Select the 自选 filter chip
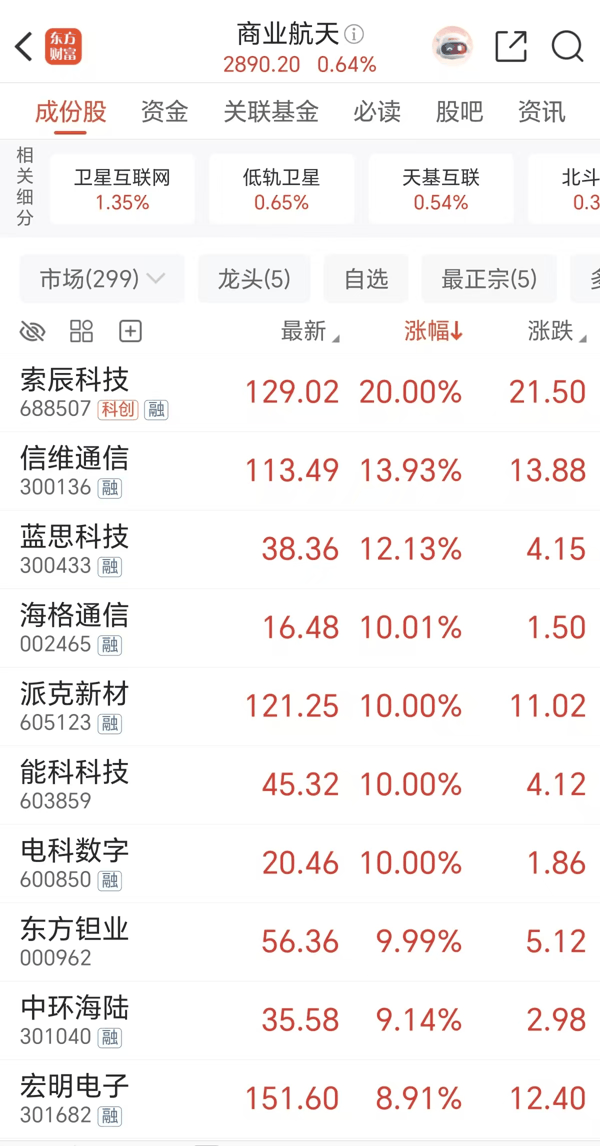This screenshot has height=1146, width=600. (x=366, y=278)
